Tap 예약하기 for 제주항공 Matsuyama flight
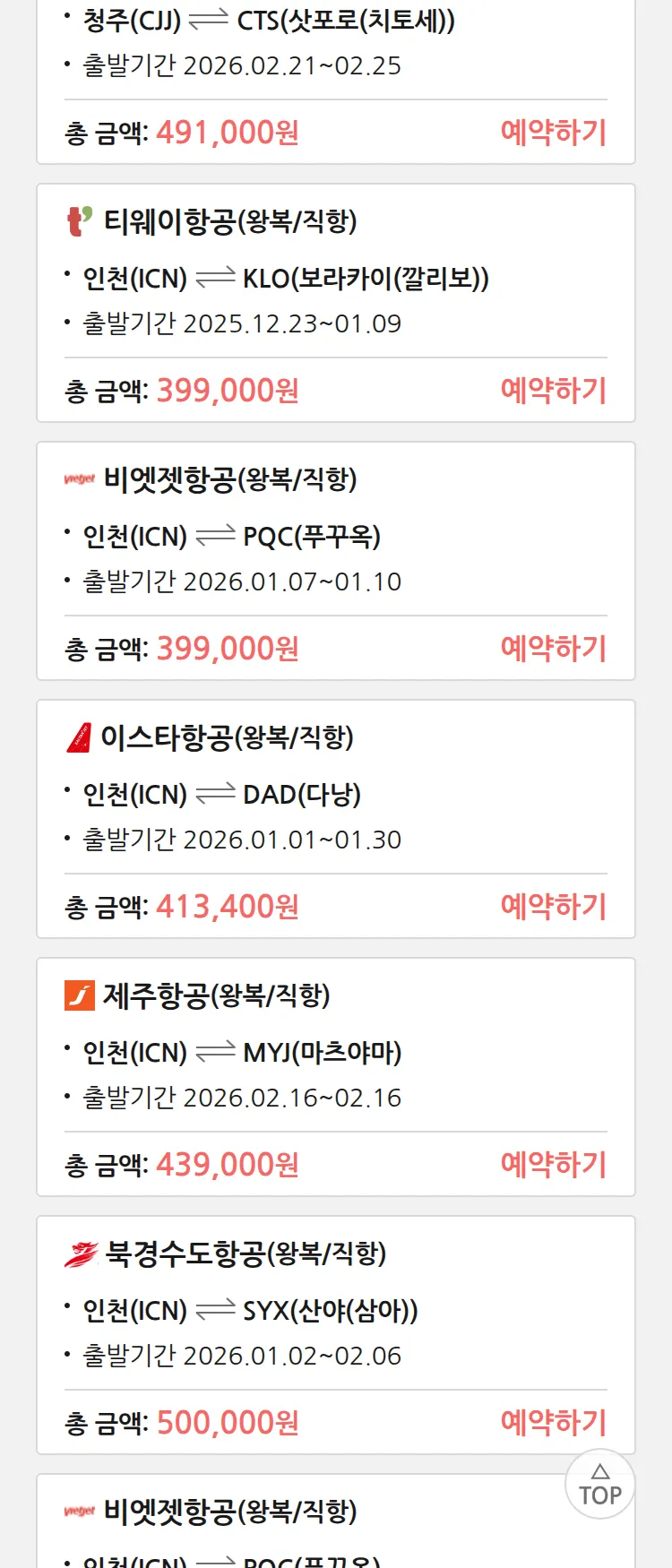Image resolution: width=672 pixels, height=1568 pixels. coord(553,1165)
